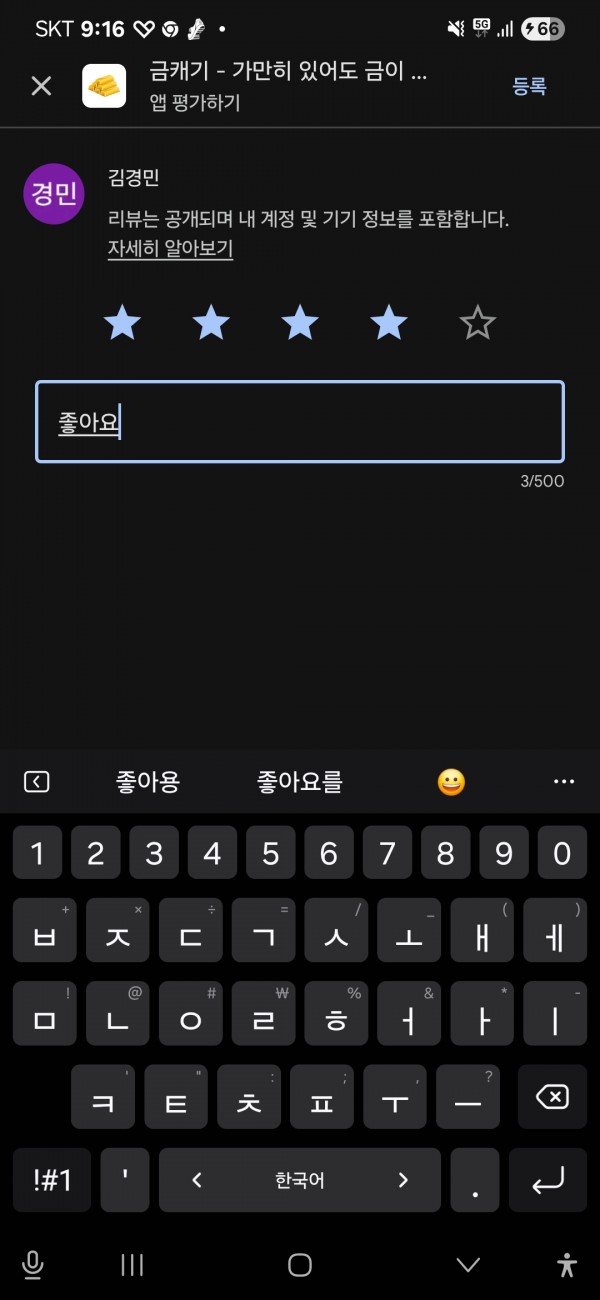600x1300 pixels.
Task: Focus the review text field
Action: (300, 422)
